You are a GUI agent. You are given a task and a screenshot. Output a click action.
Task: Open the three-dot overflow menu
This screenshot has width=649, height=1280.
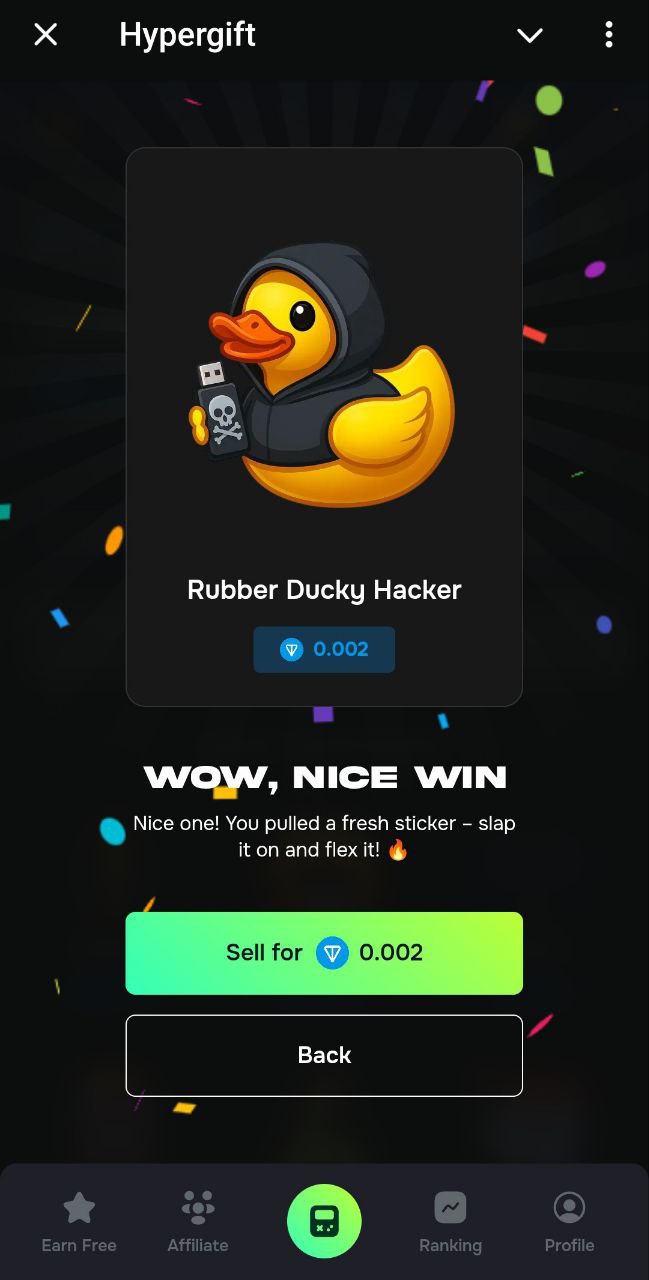[x=608, y=35]
